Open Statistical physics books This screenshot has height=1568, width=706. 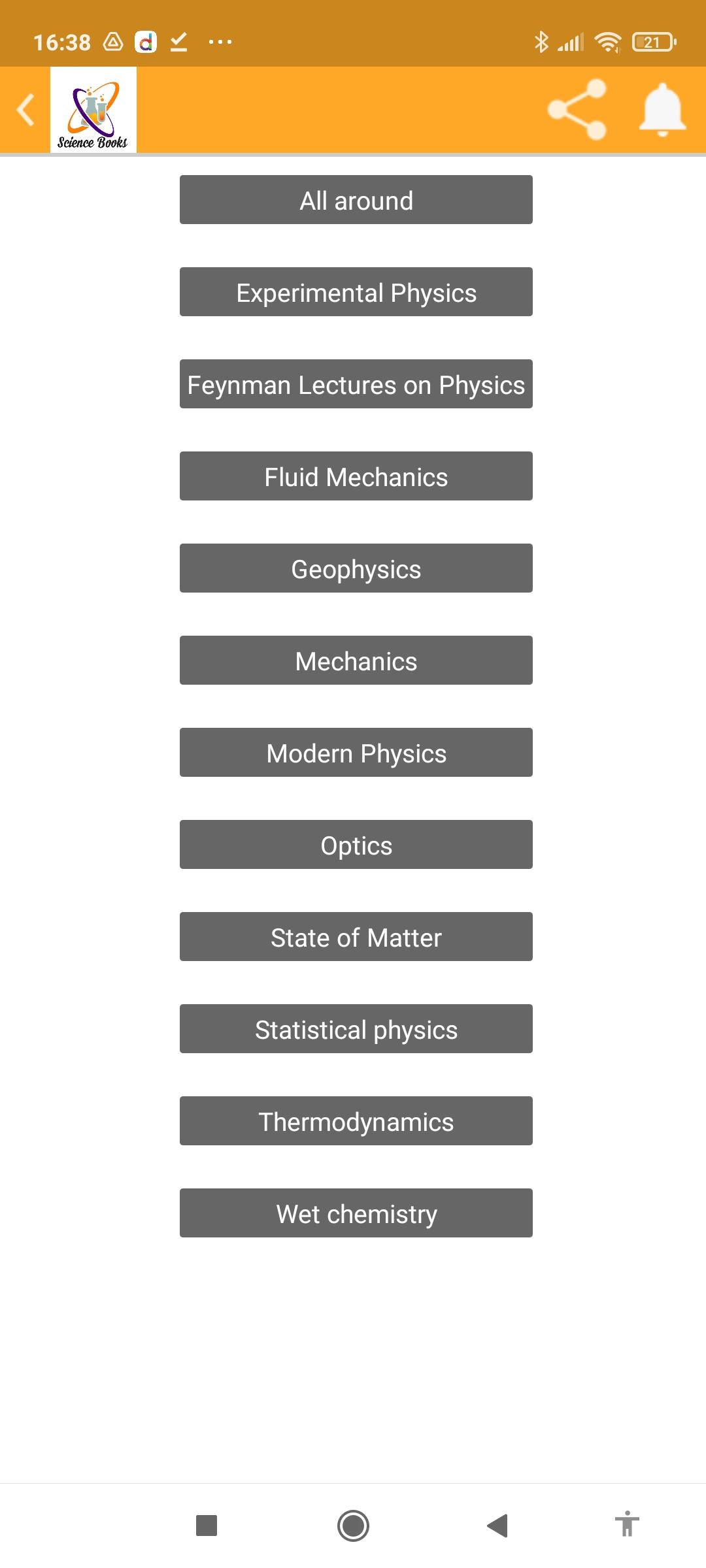(356, 1029)
